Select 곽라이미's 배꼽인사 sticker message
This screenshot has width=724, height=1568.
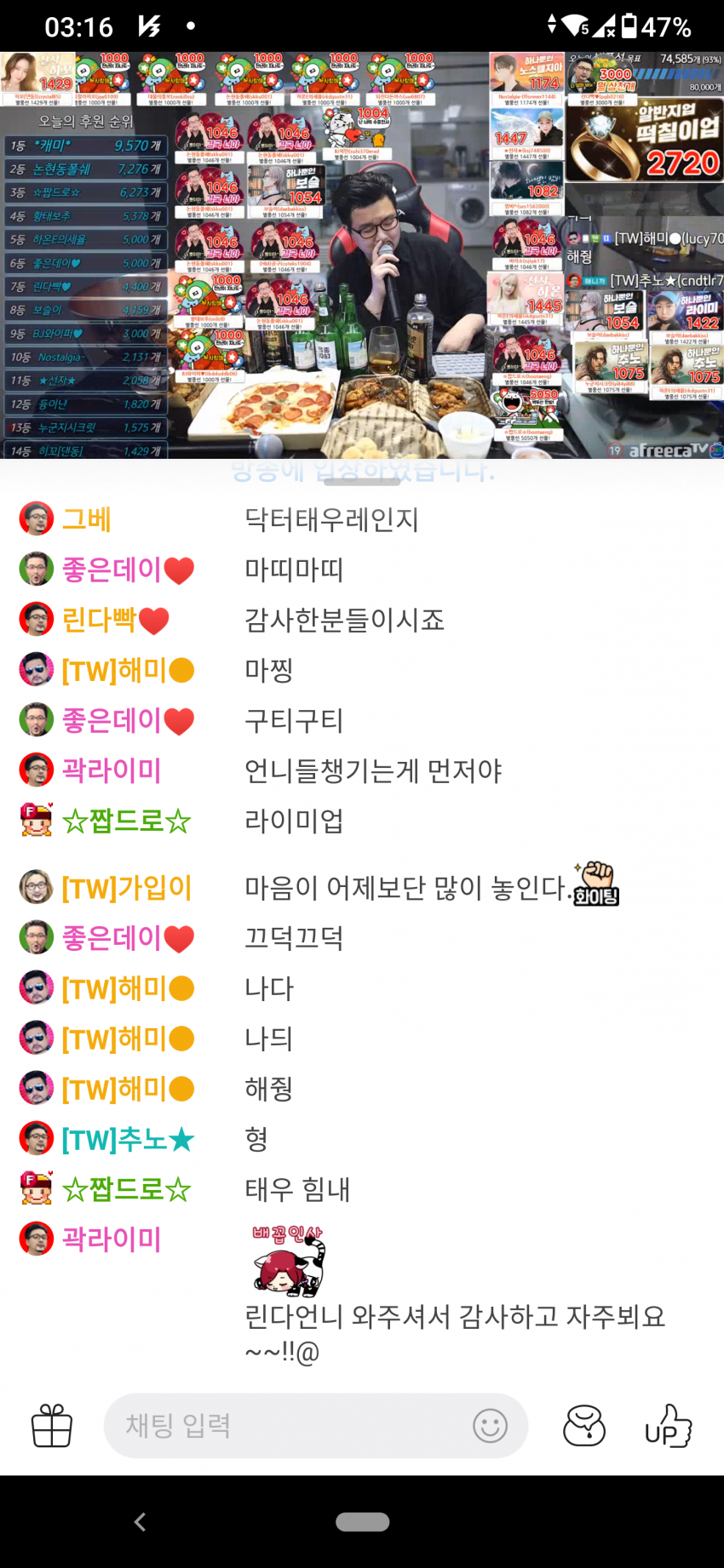pos(288,1262)
